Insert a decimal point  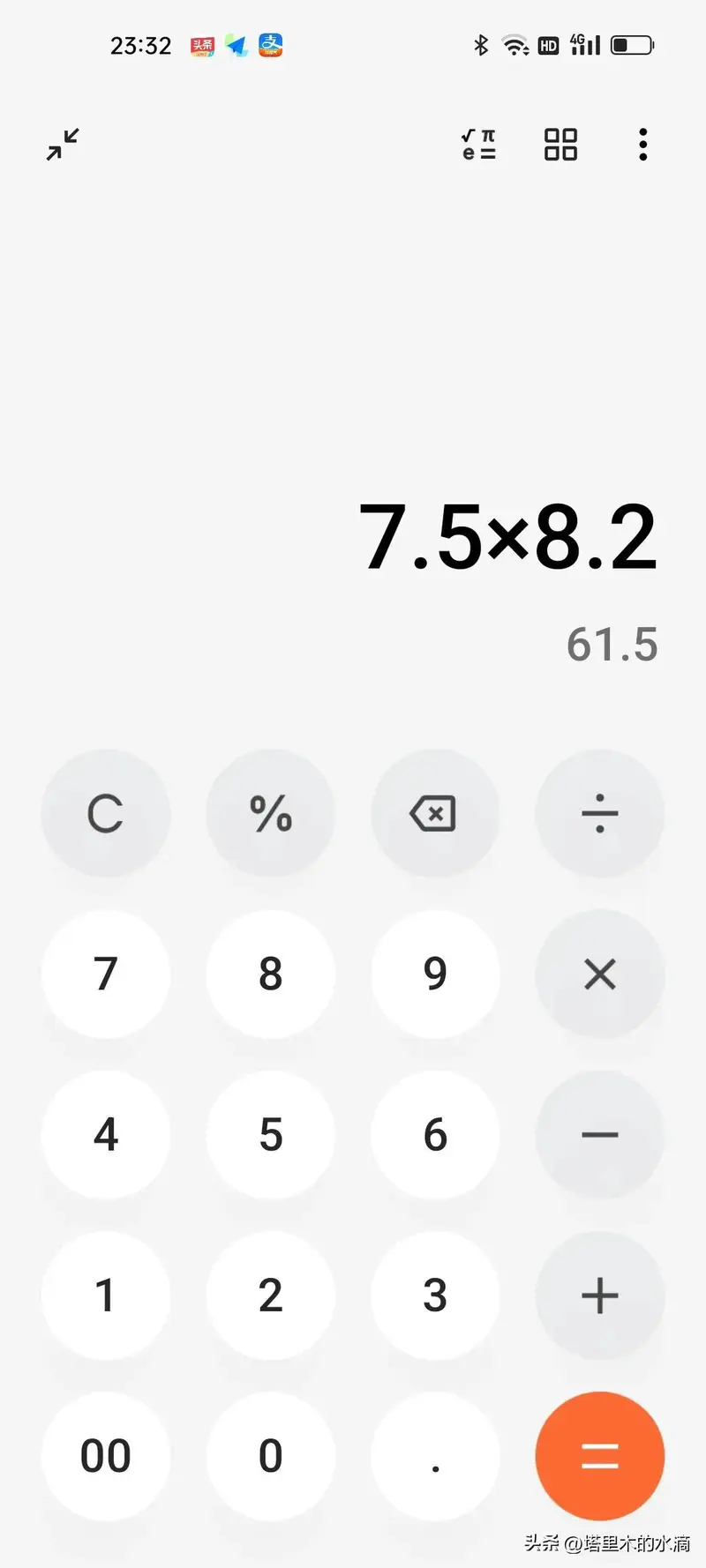435,1456
